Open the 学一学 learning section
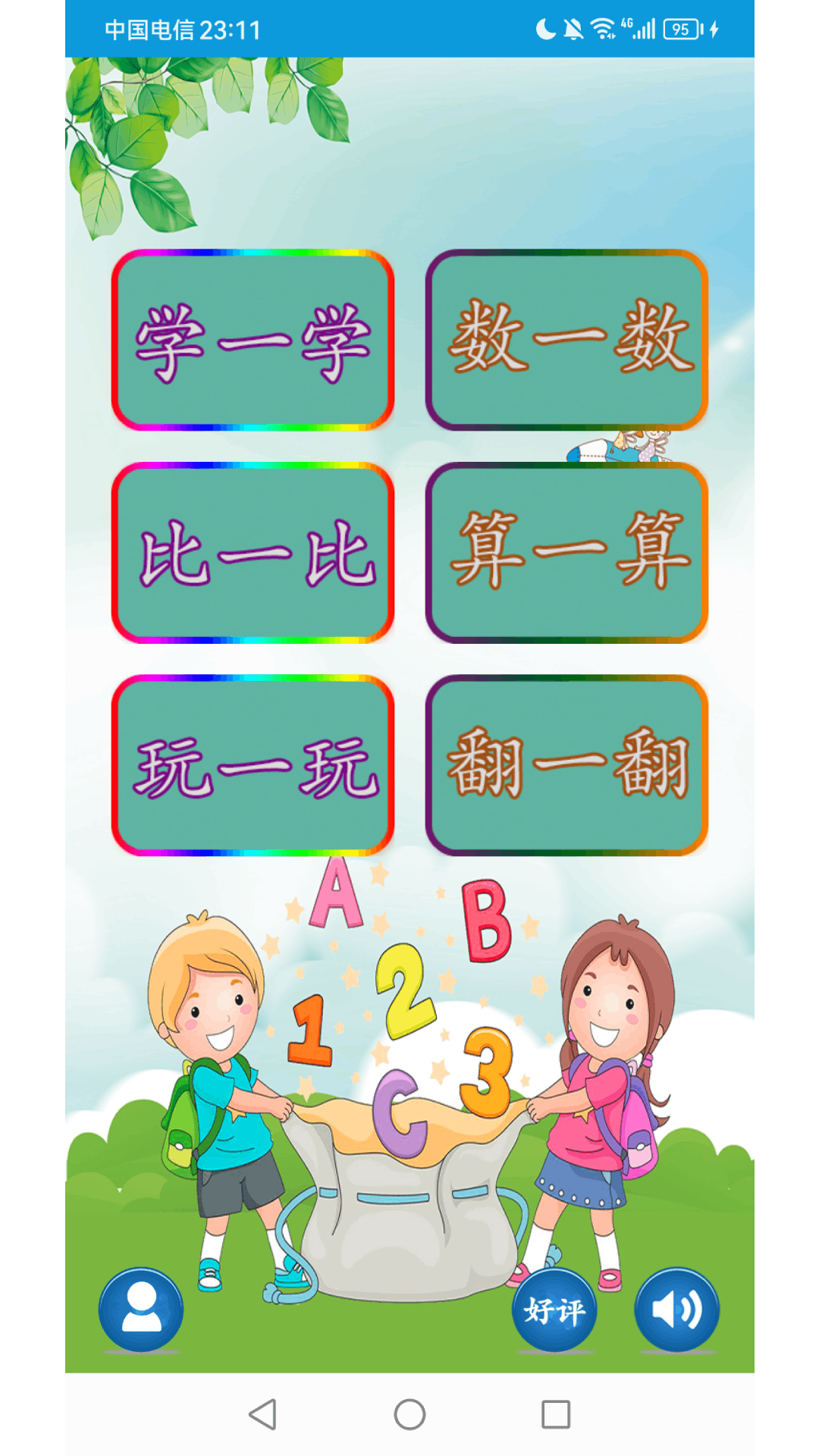The height and width of the screenshot is (1456, 819). [x=253, y=340]
